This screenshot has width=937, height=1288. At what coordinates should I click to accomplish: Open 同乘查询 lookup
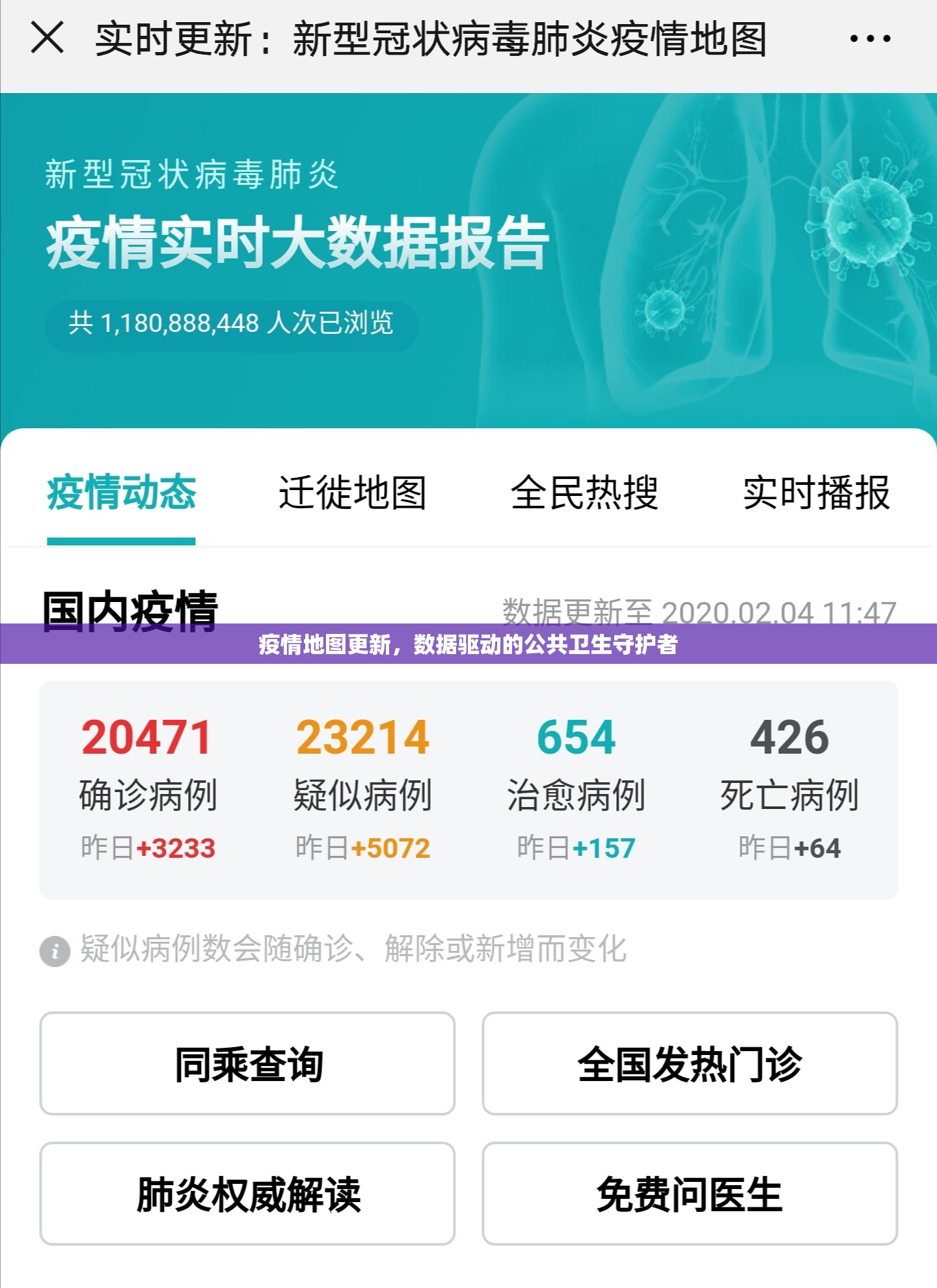[247, 1063]
